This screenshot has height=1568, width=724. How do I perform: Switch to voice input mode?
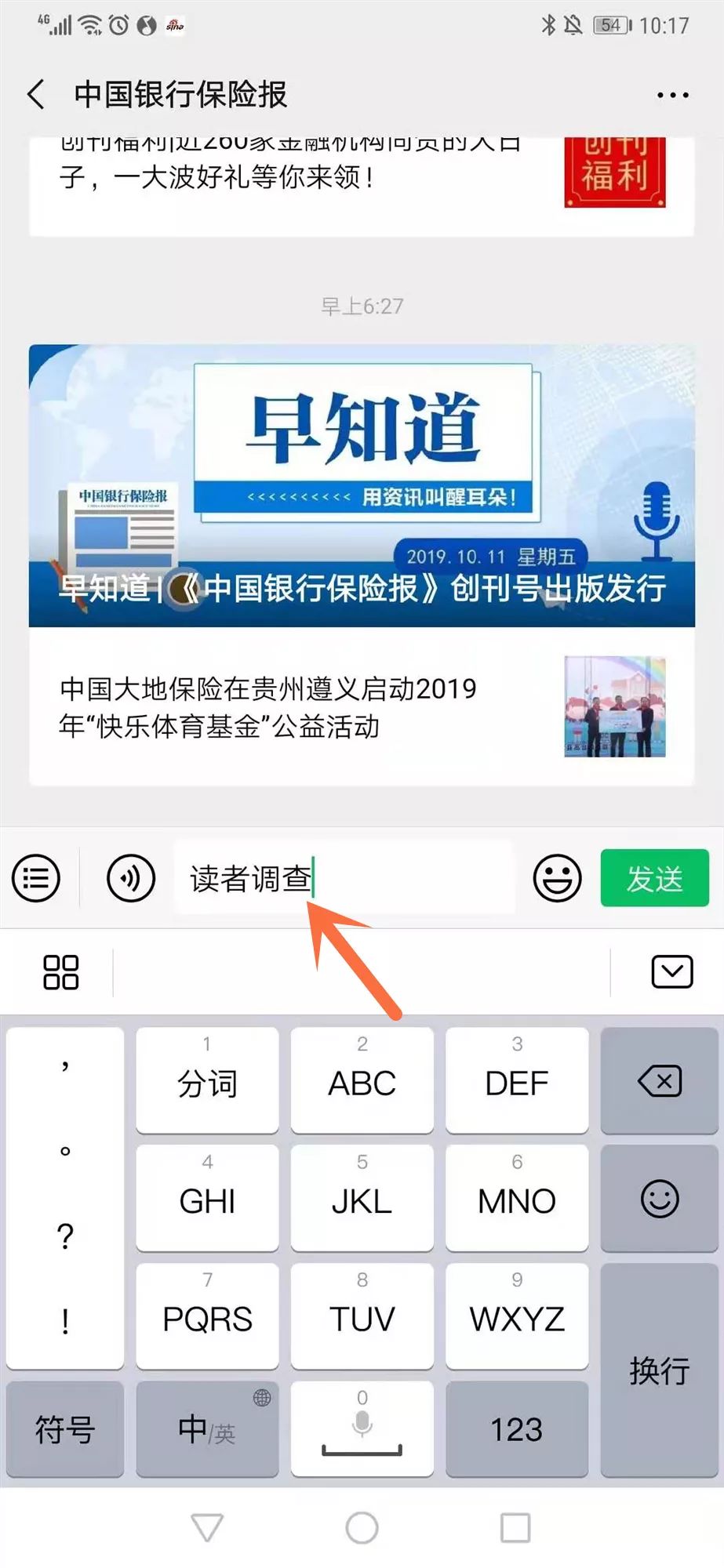click(x=131, y=878)
